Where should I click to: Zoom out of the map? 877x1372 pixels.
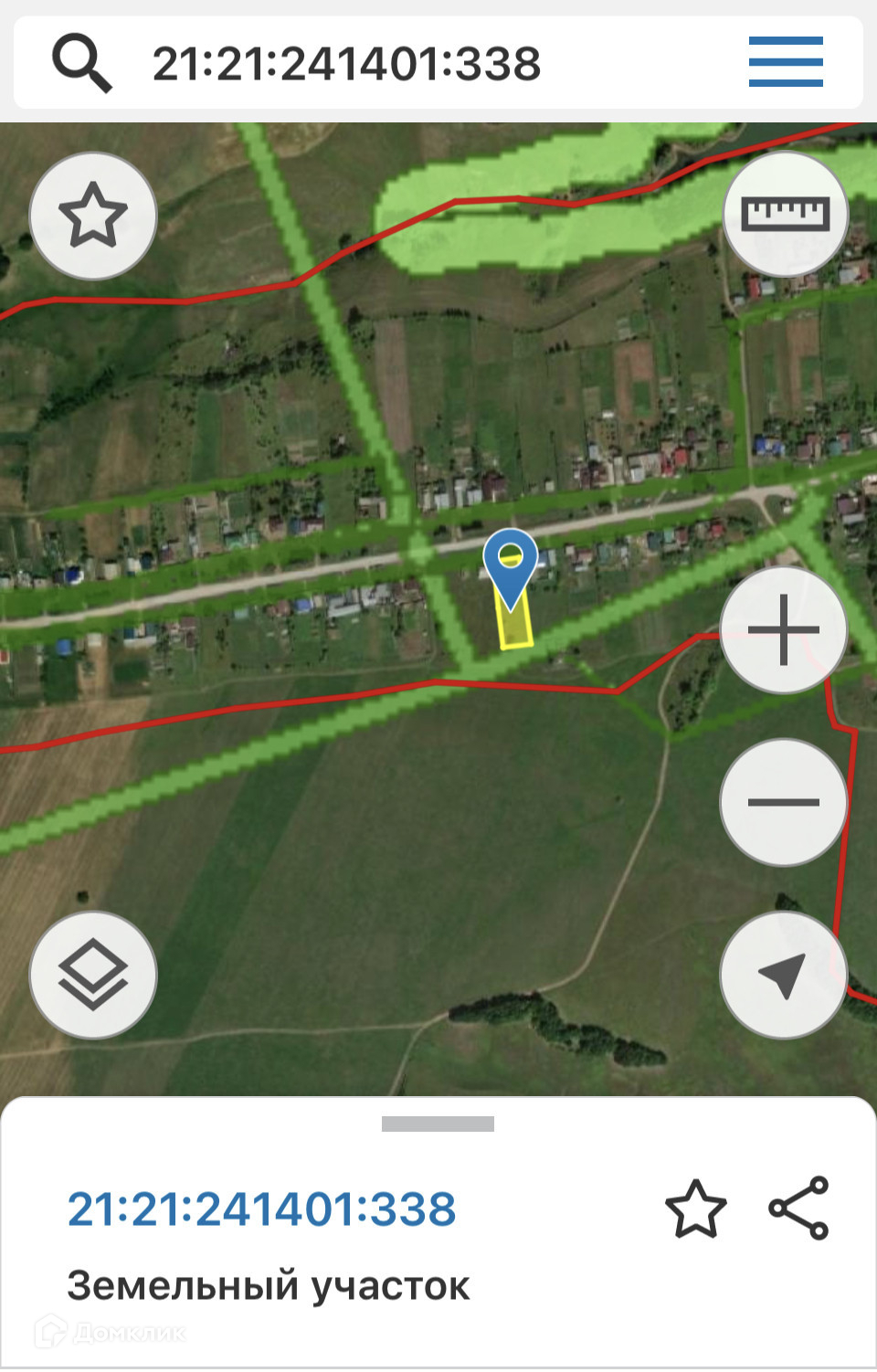tap(784, 802)
